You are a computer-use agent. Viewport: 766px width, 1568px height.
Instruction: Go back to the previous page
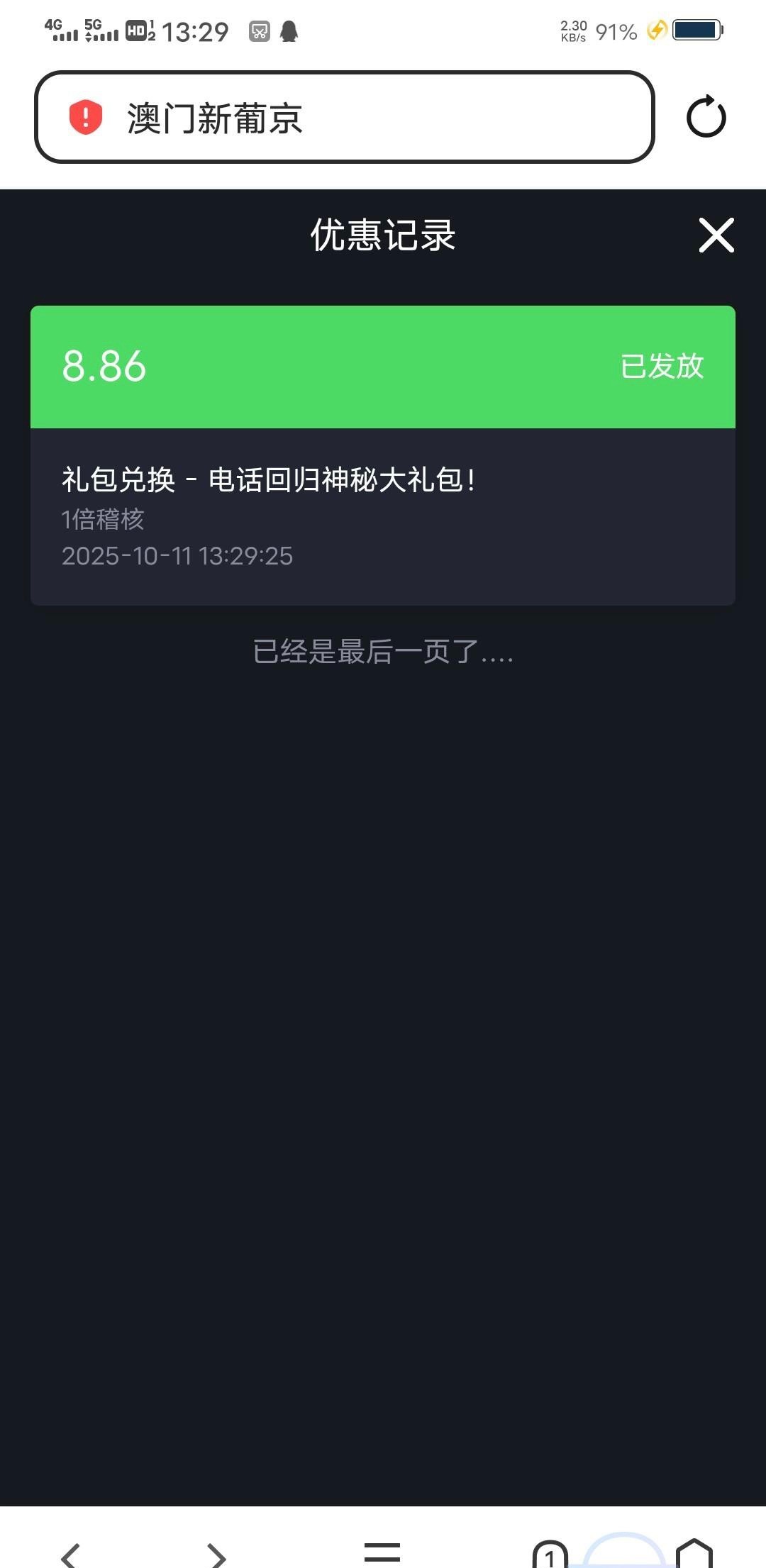pyautogui.click(x=71, y=1554)
